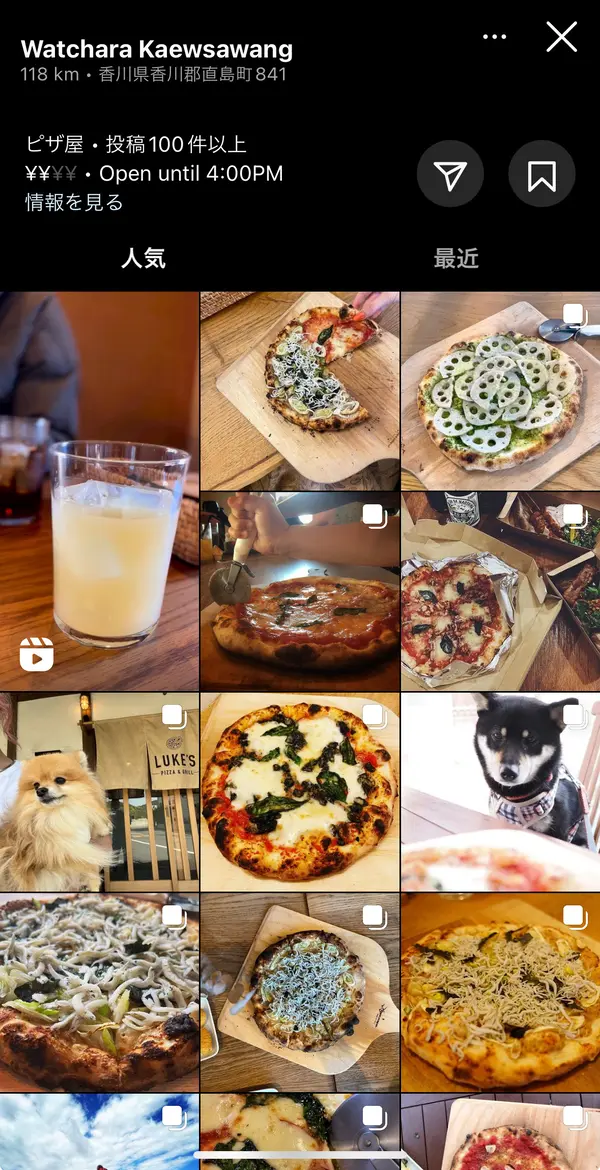This screenshot has height=1170, width=600.
Task: Open the lotus root pizza post
Action: click(500, 390)
